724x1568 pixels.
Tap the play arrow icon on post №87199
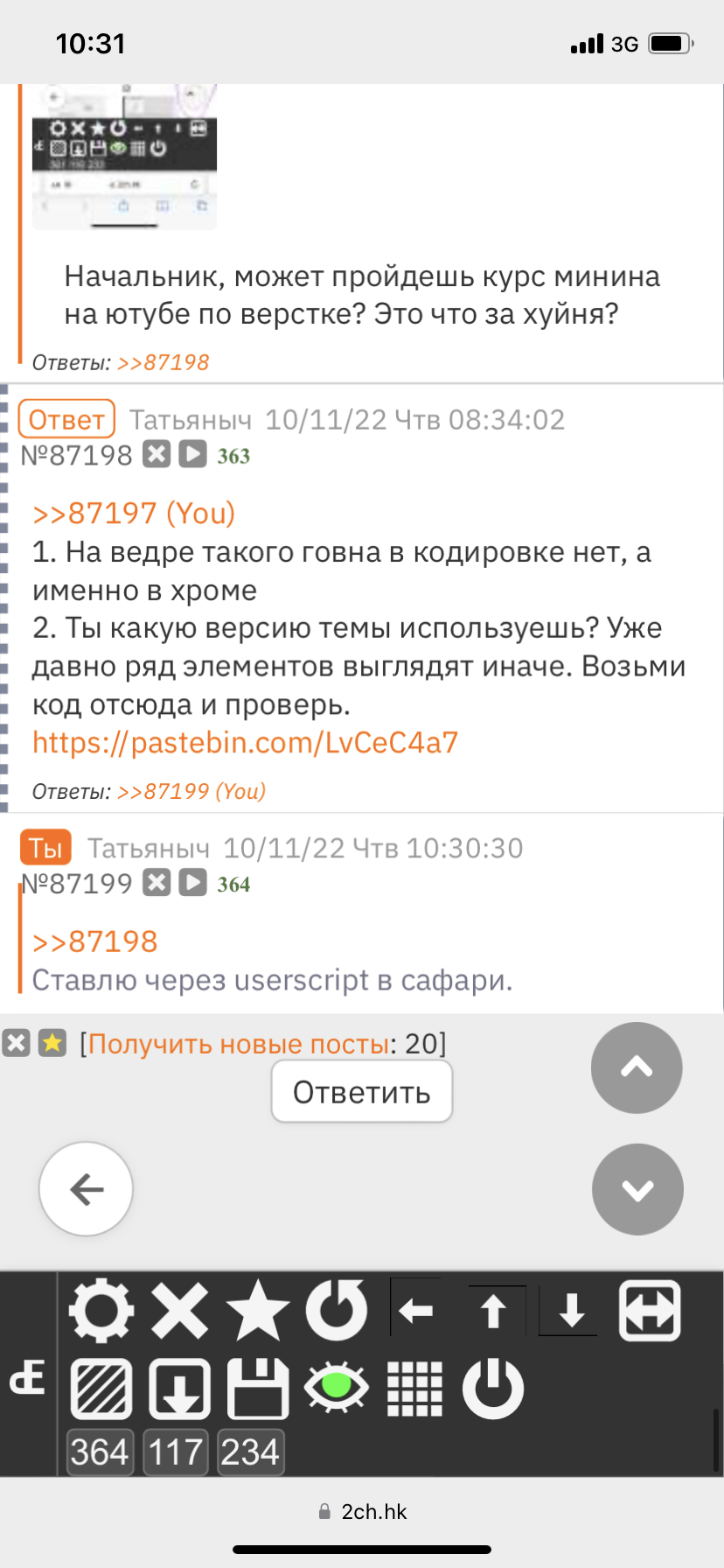point(192,883)
